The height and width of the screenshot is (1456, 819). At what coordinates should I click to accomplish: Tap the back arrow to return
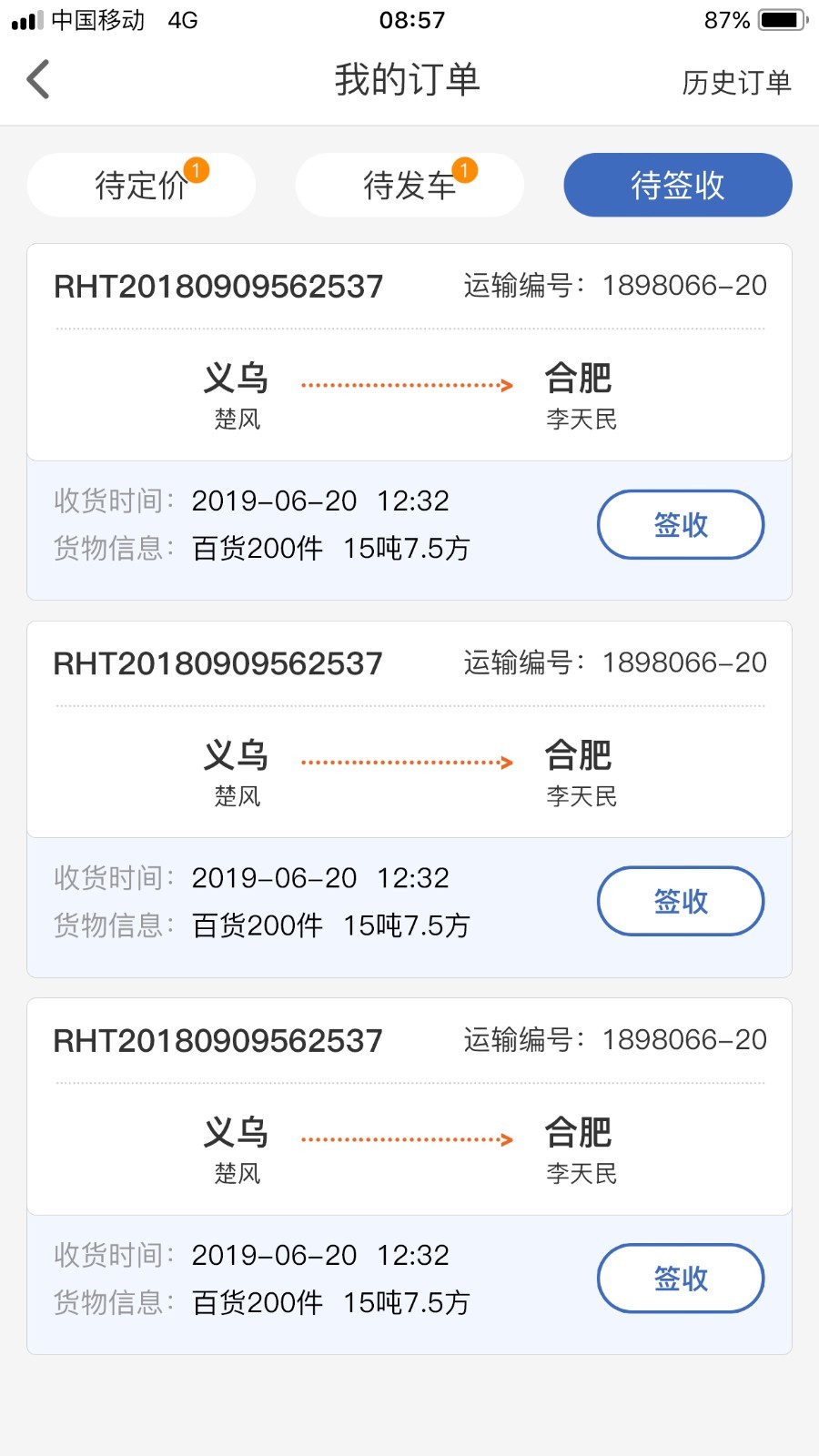(x=38, y=80)
